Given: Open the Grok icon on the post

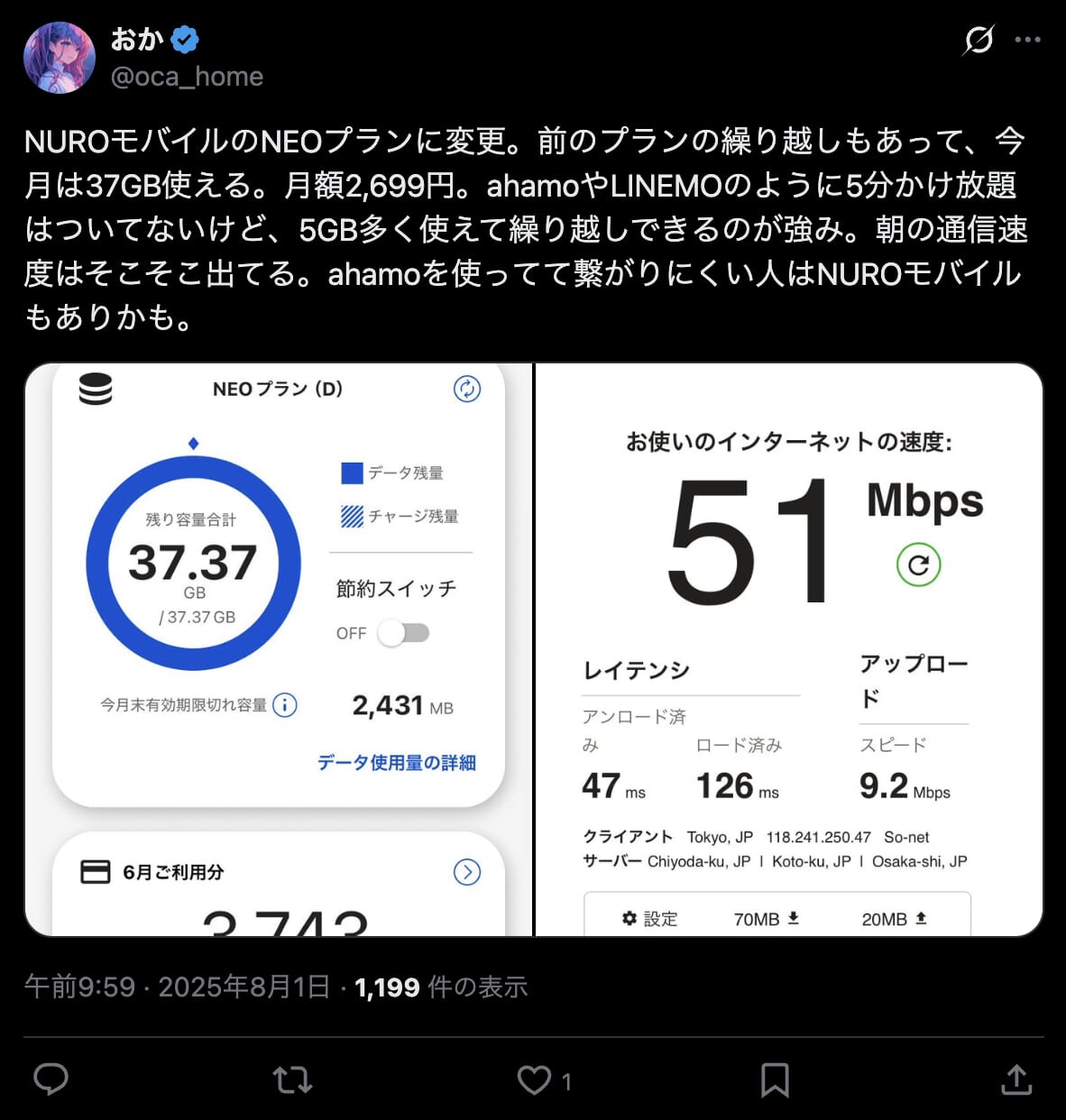Looking at the screenshot, I should click(x=979, y=41).
